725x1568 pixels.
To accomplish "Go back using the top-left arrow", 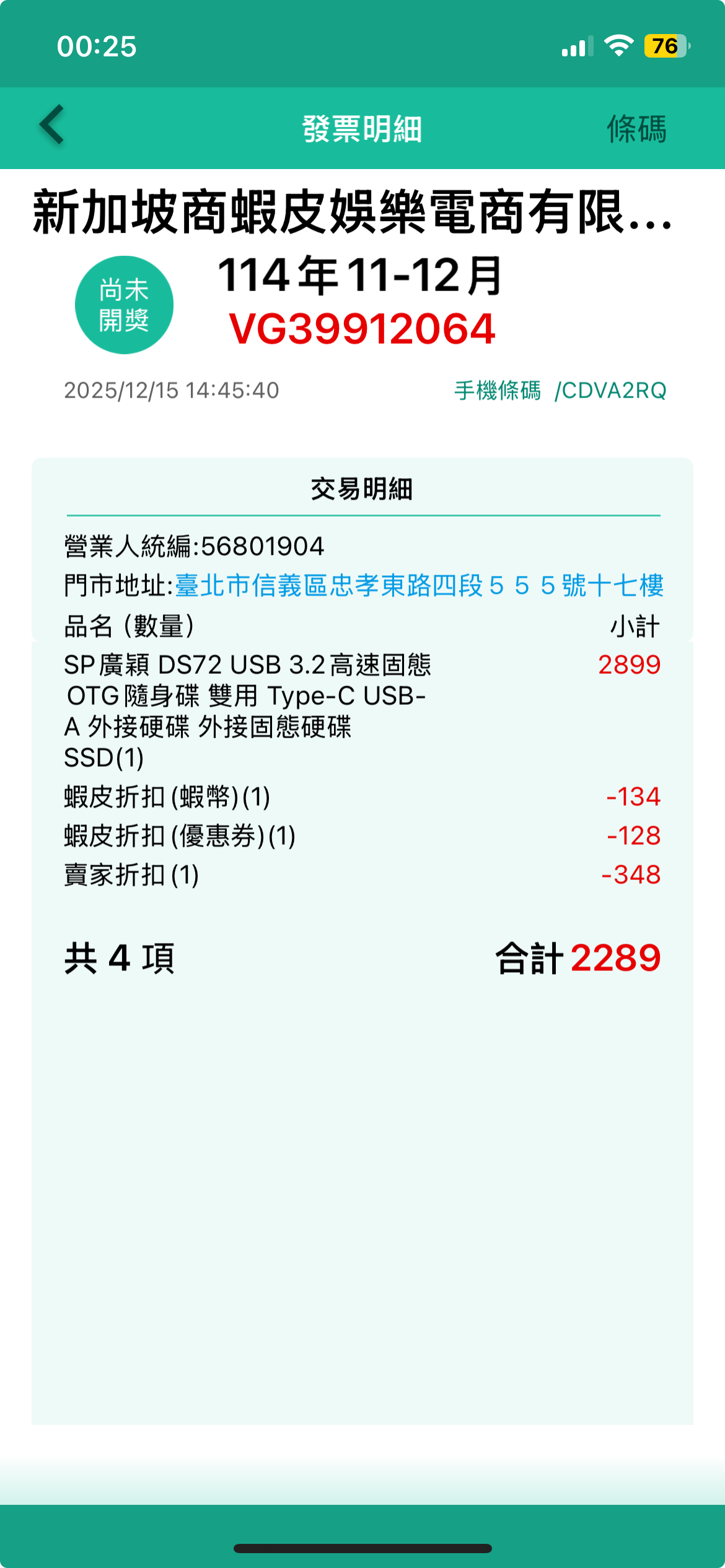I will [52, 126].
